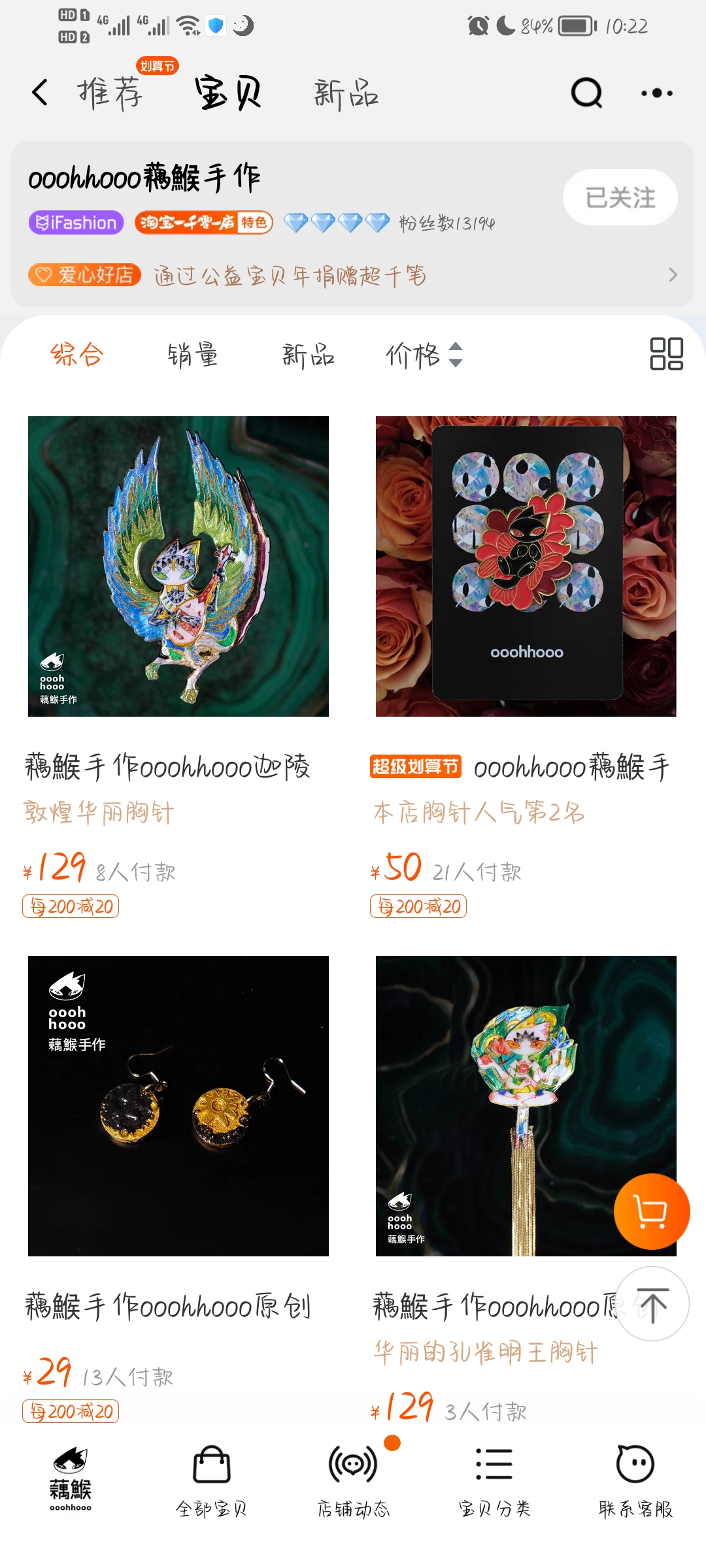Open the orange floating shopping cart
The height and width of the screenshot is (1568, 706).
pos(651,1212)
